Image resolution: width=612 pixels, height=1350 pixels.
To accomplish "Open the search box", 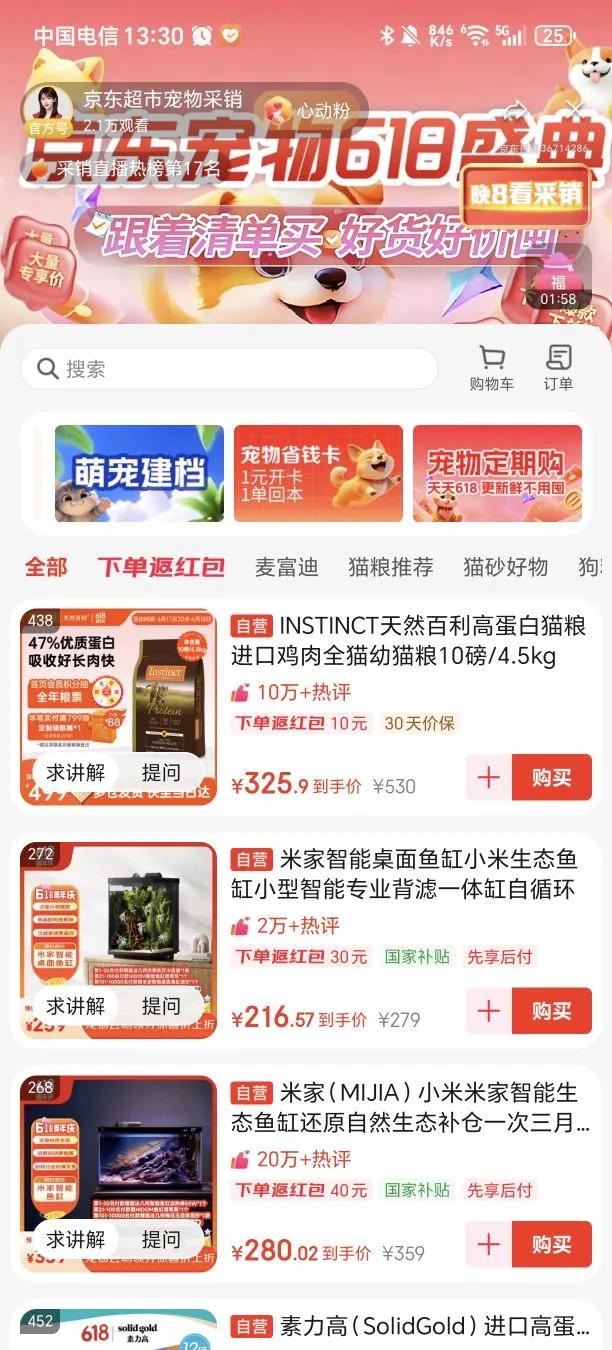I will tap(228, 369).
